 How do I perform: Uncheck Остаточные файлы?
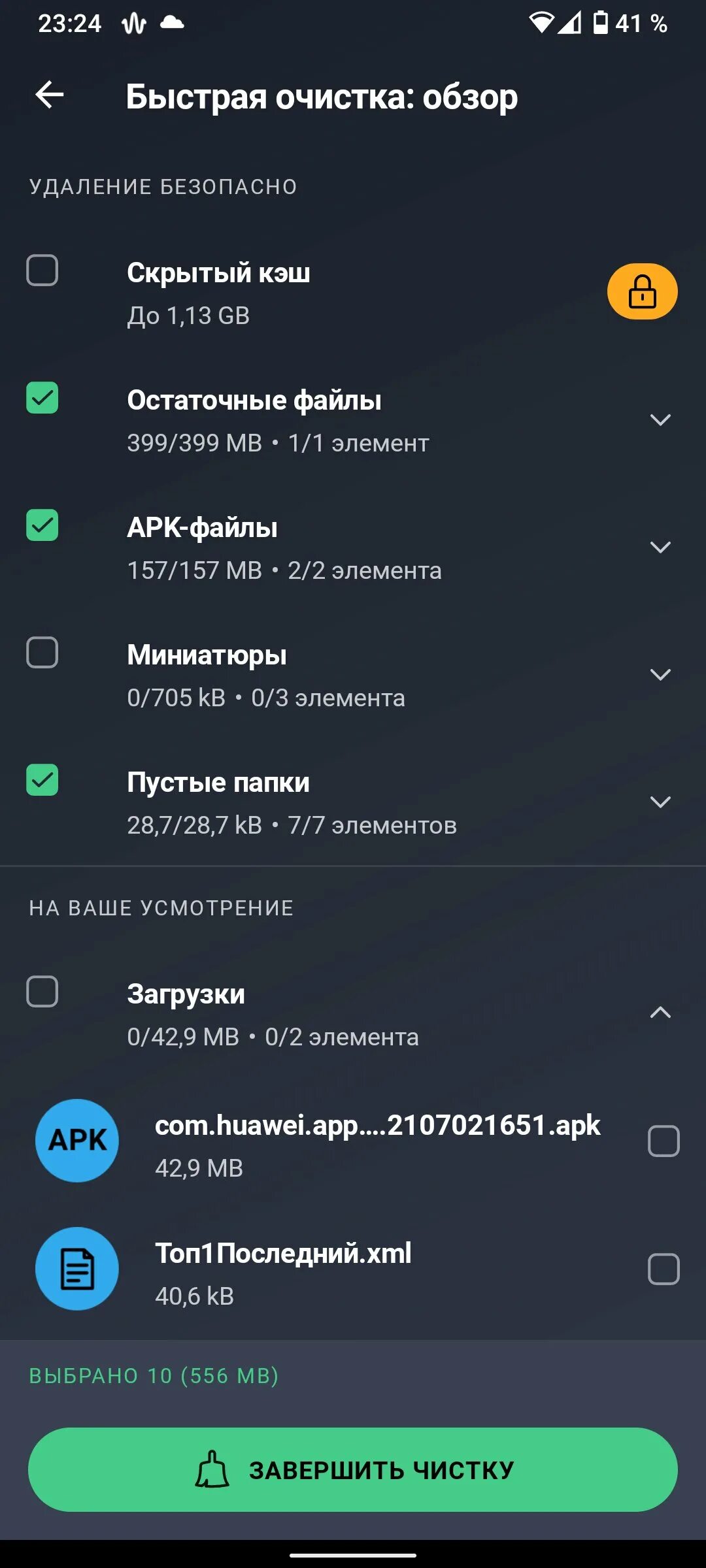tap(42, 398)
